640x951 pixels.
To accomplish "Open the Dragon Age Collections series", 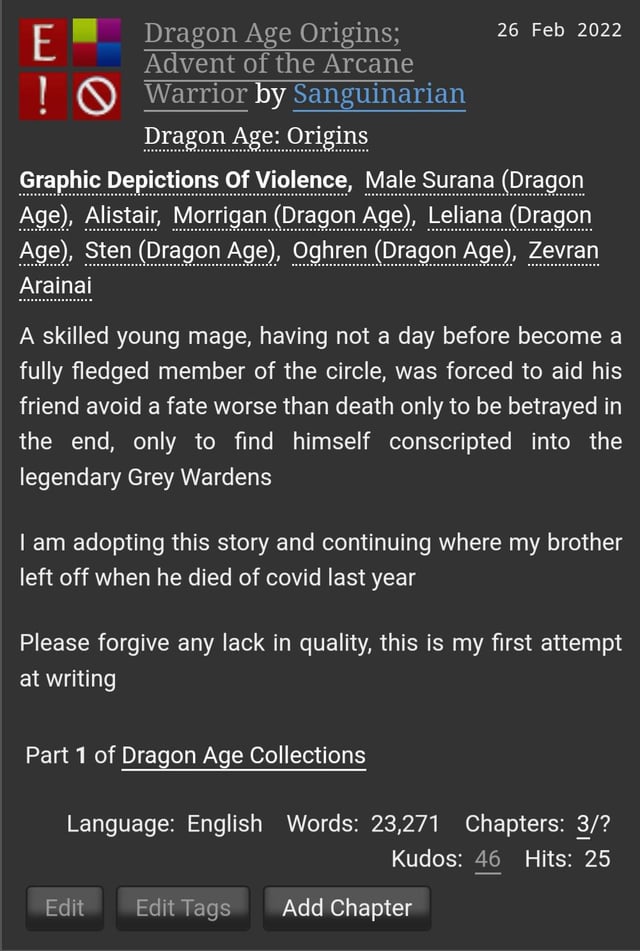I will point(243,756).
